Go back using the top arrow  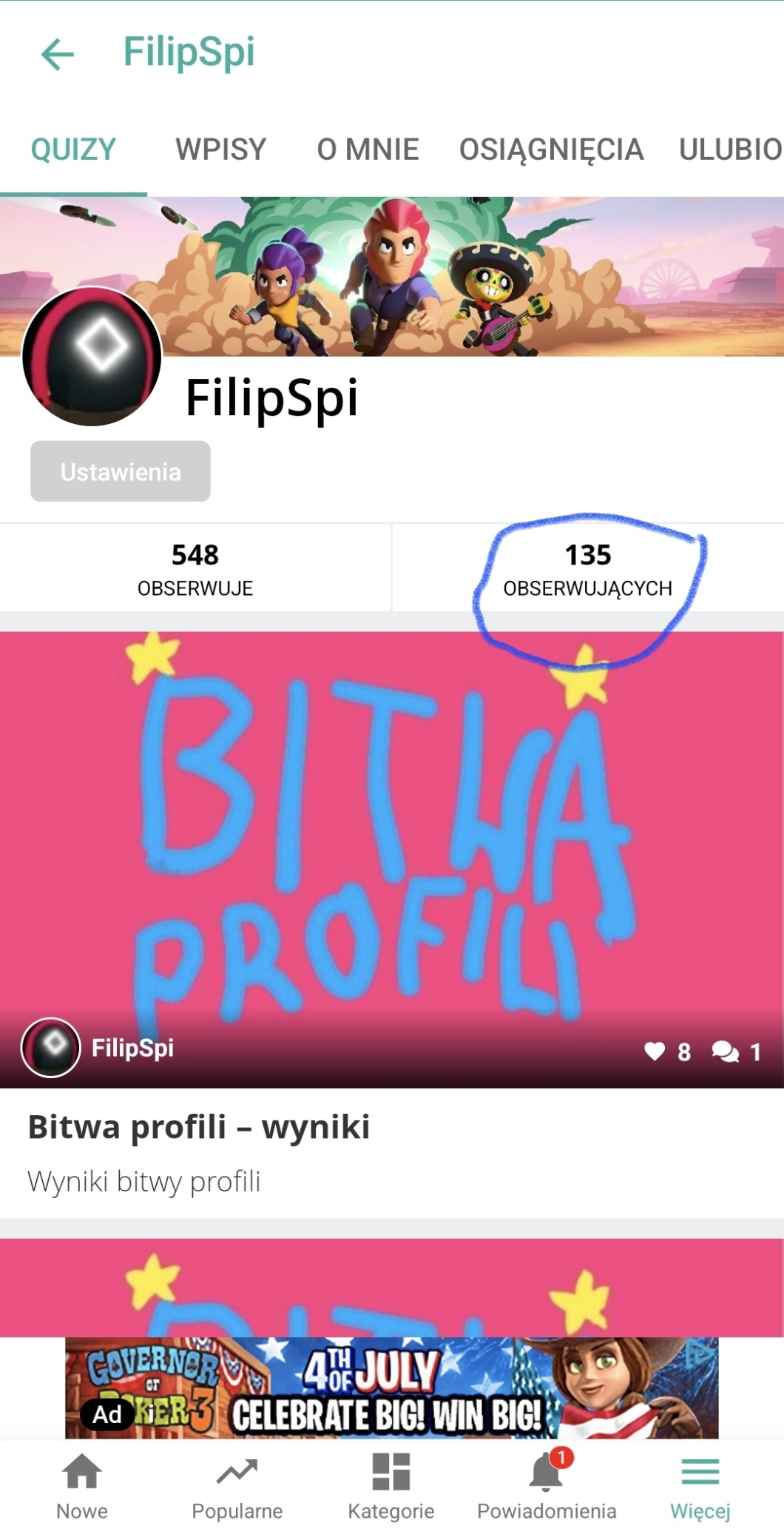58,54
